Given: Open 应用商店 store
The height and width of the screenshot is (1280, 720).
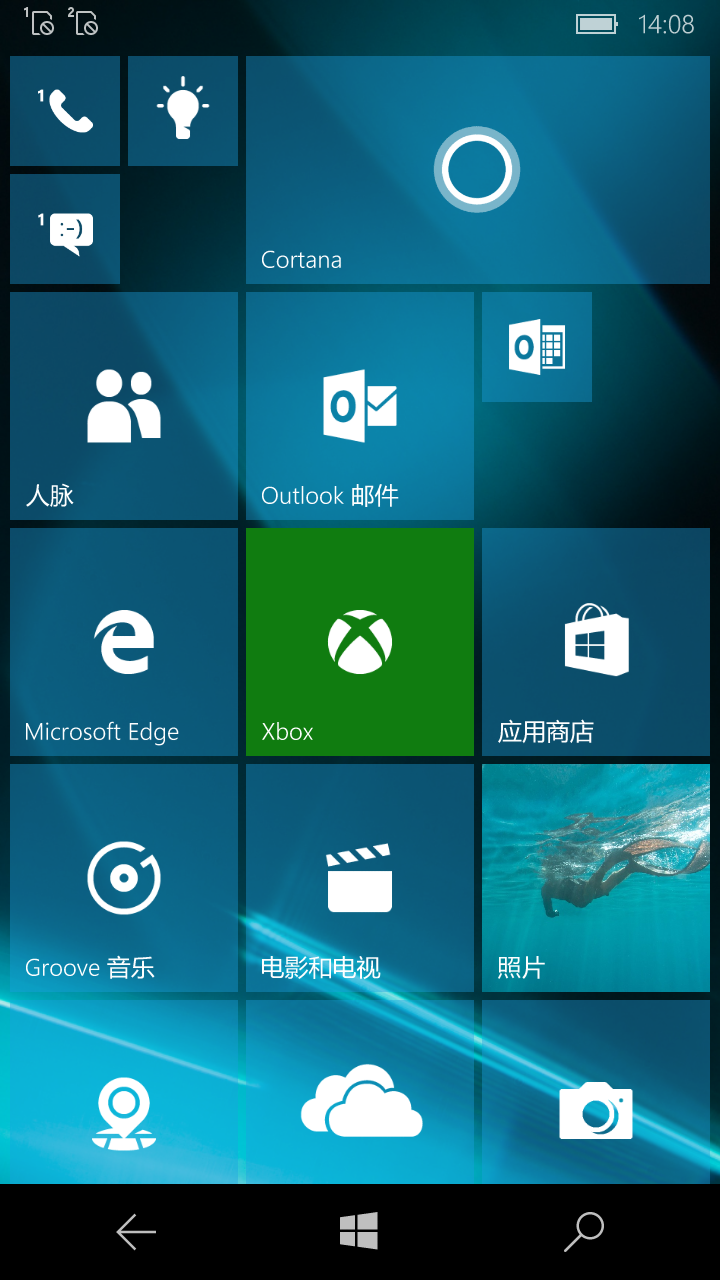Looking at the screenshot, I should click(596, 642).
